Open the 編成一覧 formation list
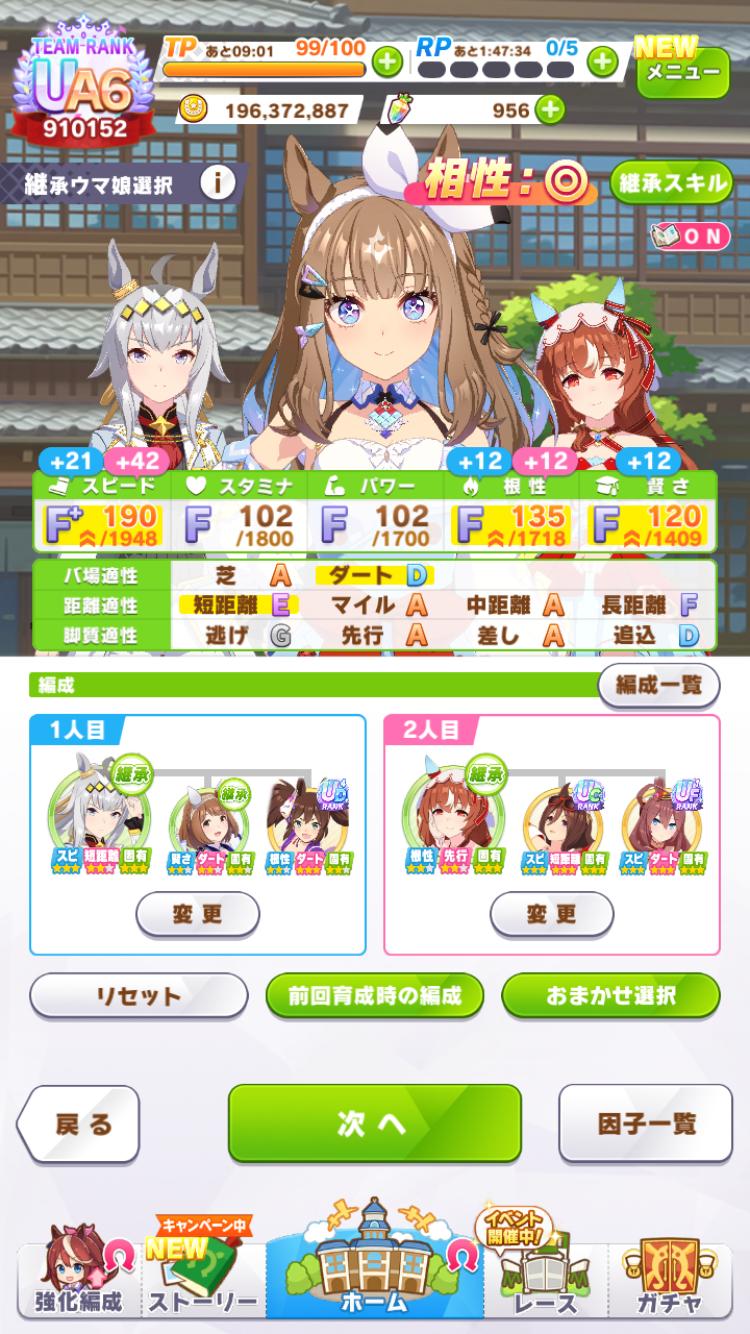 659,685
